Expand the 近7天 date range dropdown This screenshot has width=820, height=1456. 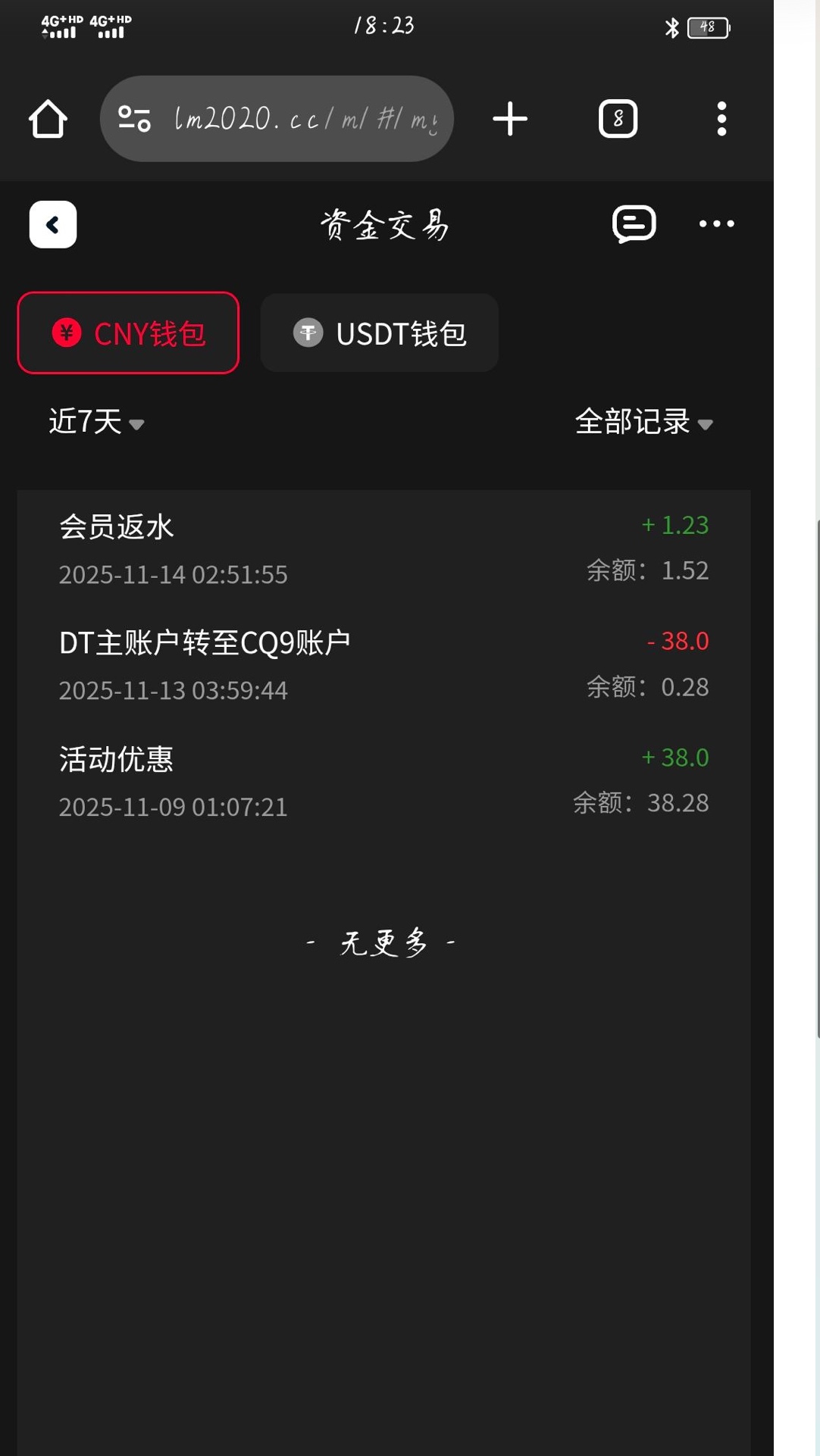(96, 422)
